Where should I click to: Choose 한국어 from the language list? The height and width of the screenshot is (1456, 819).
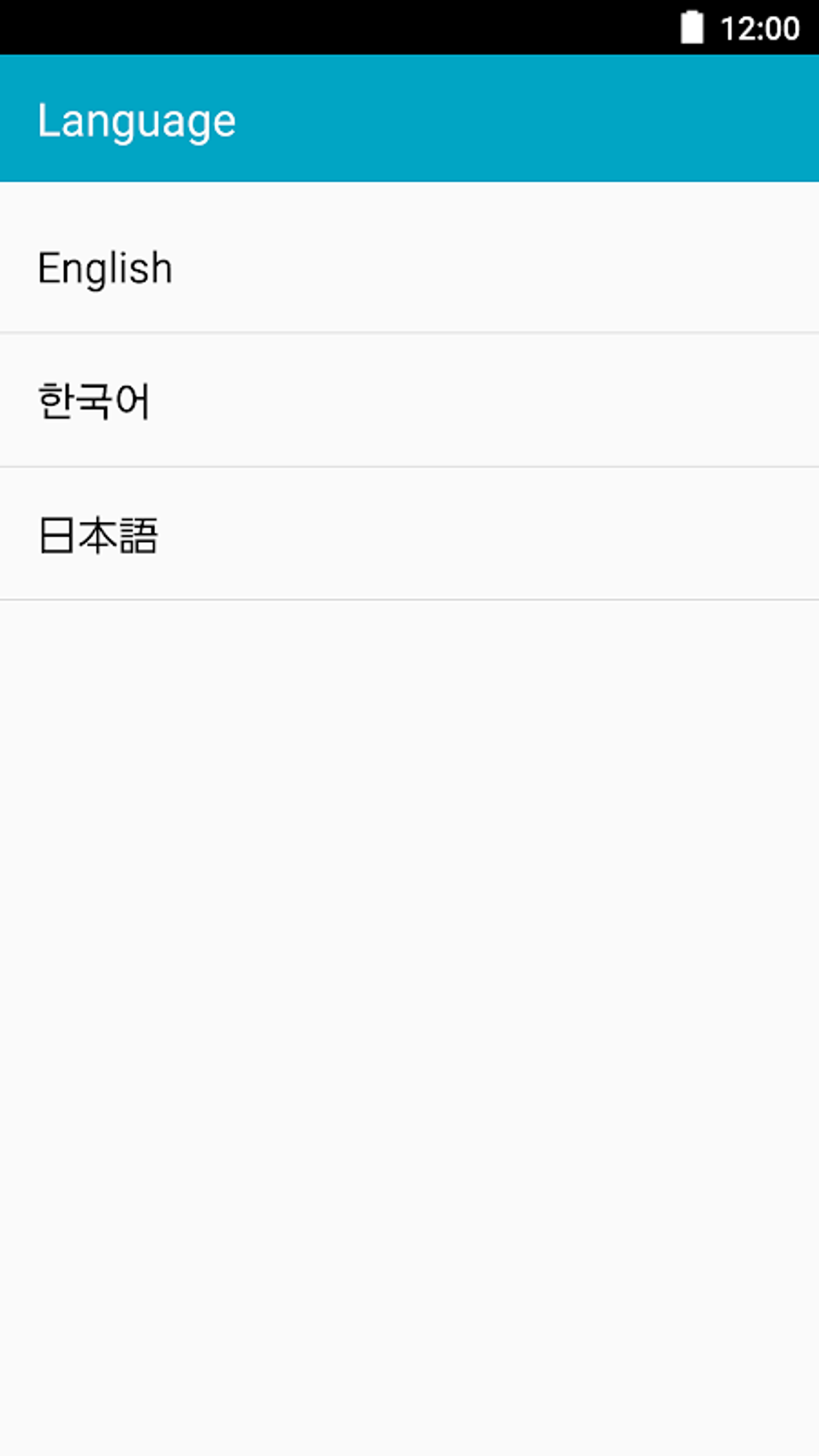pyautogui.click(x=409, y=400)
